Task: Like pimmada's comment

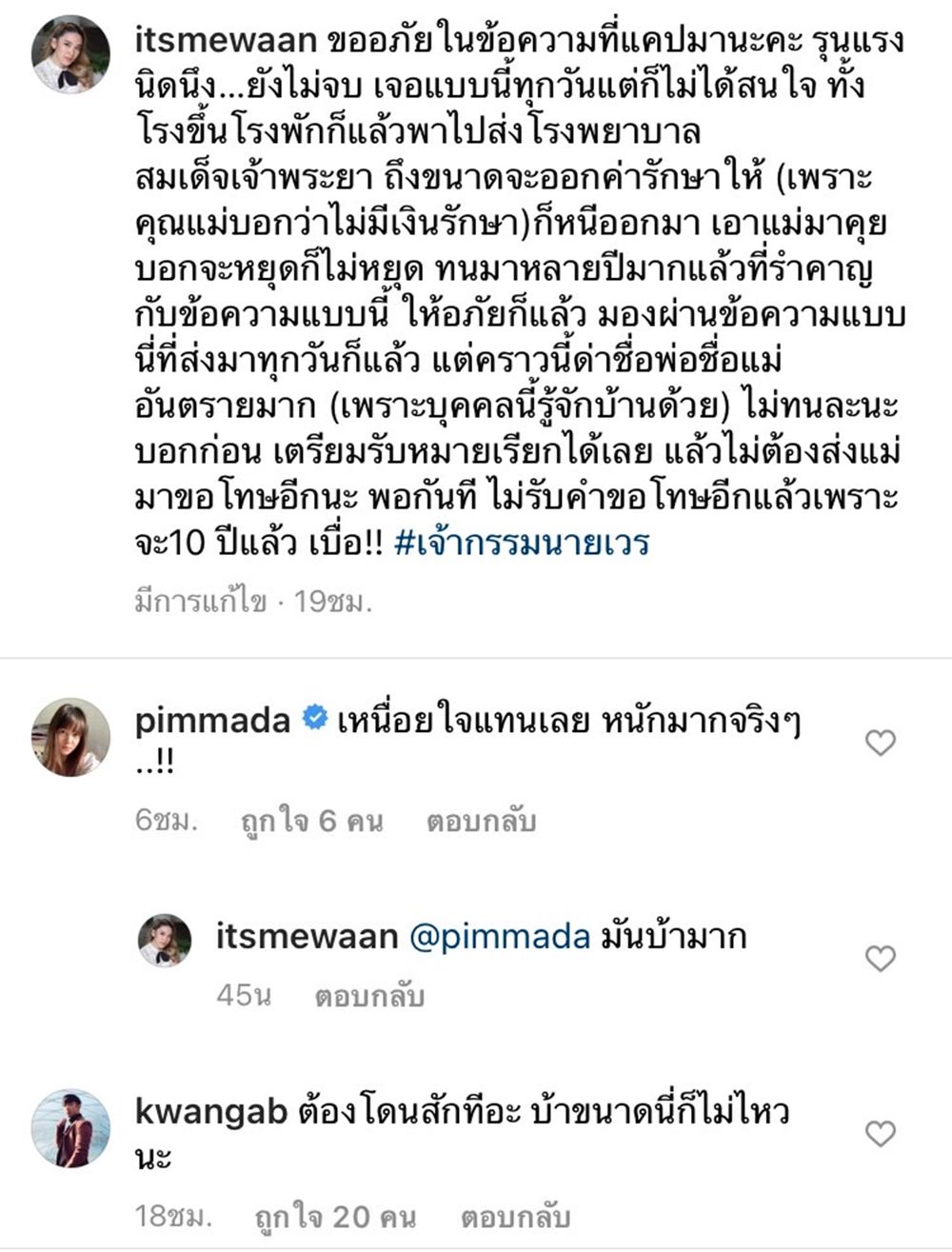Action: pos(881,742)
